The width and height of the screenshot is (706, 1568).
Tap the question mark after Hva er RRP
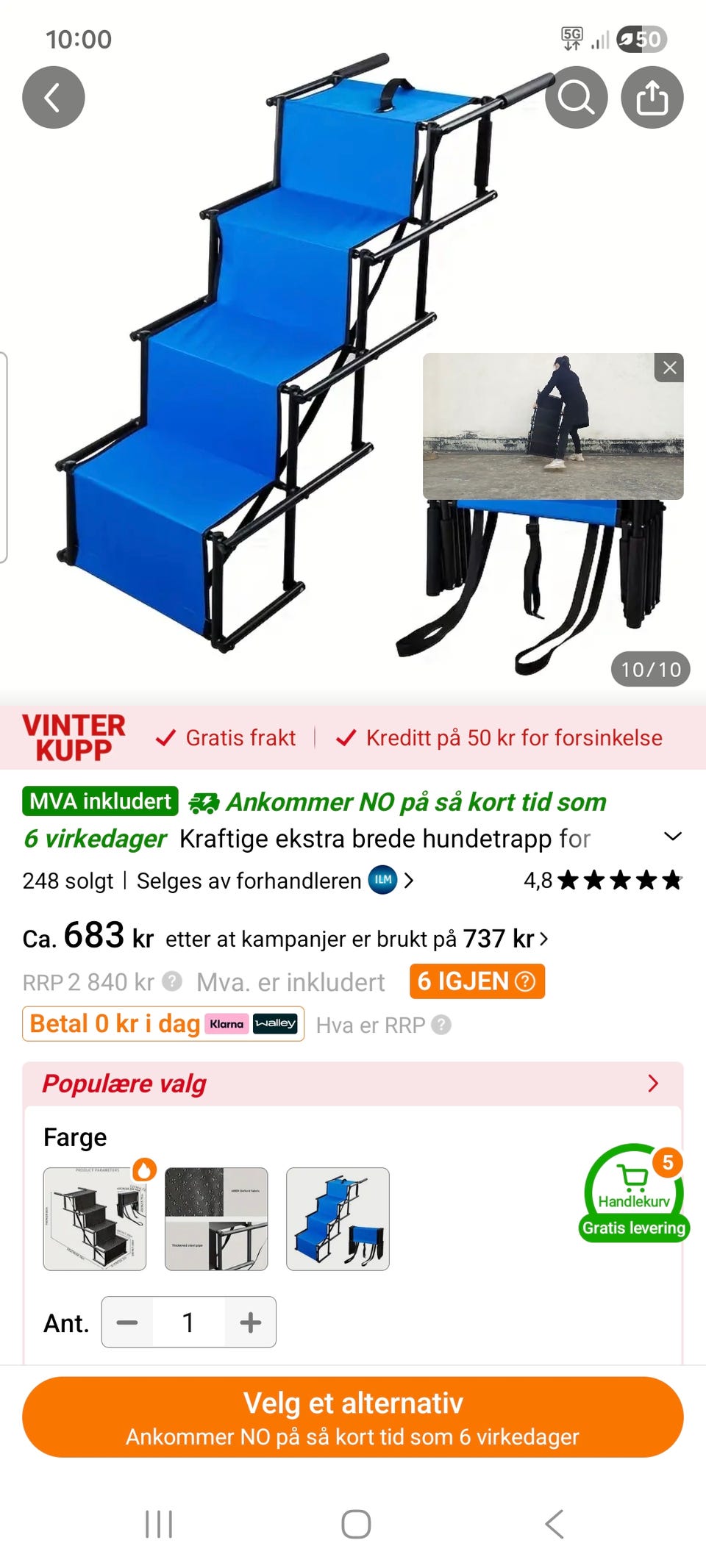[x=440, y=1023]
